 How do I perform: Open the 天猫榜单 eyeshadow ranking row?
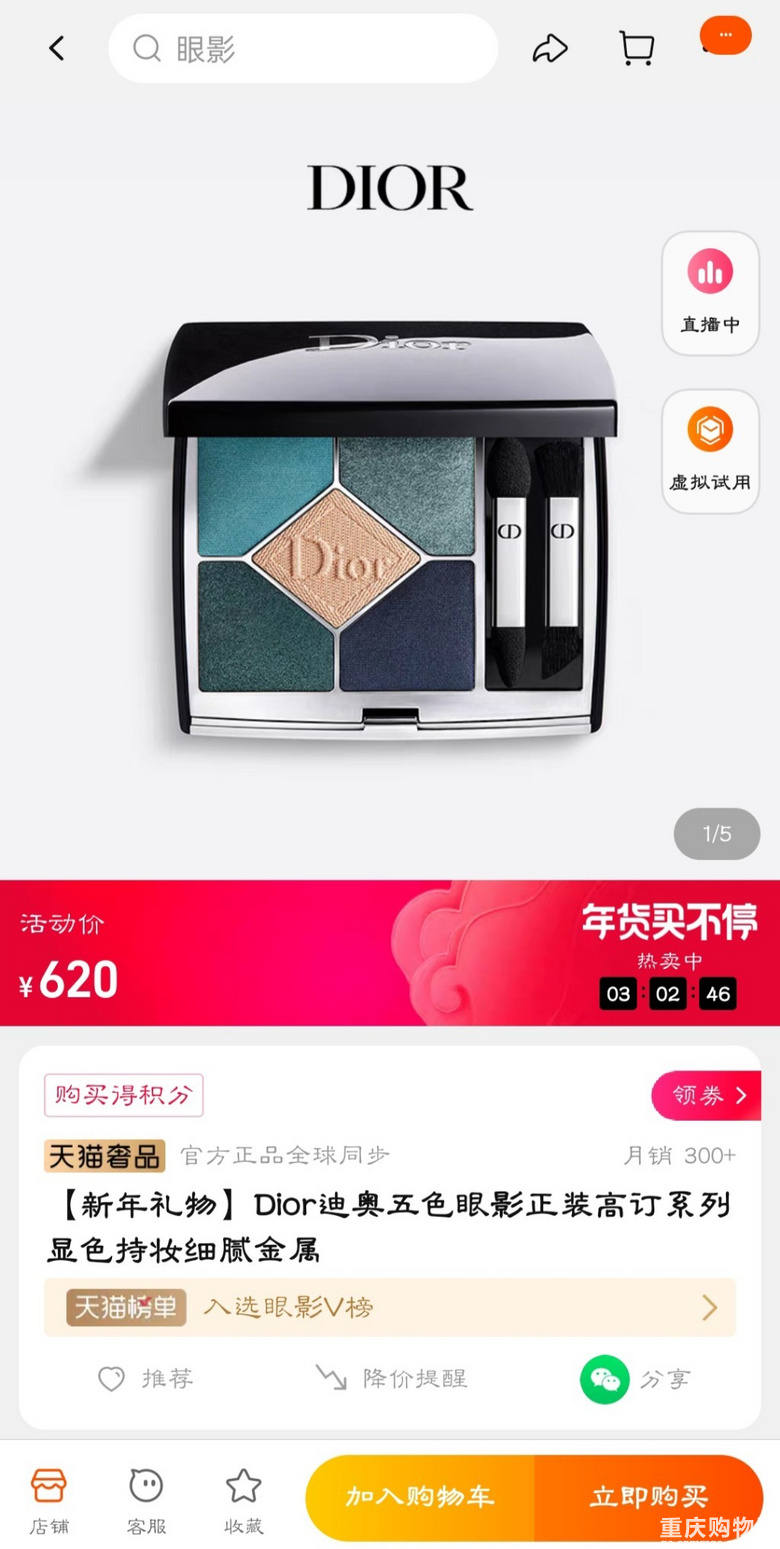(x=390, y=1307)
